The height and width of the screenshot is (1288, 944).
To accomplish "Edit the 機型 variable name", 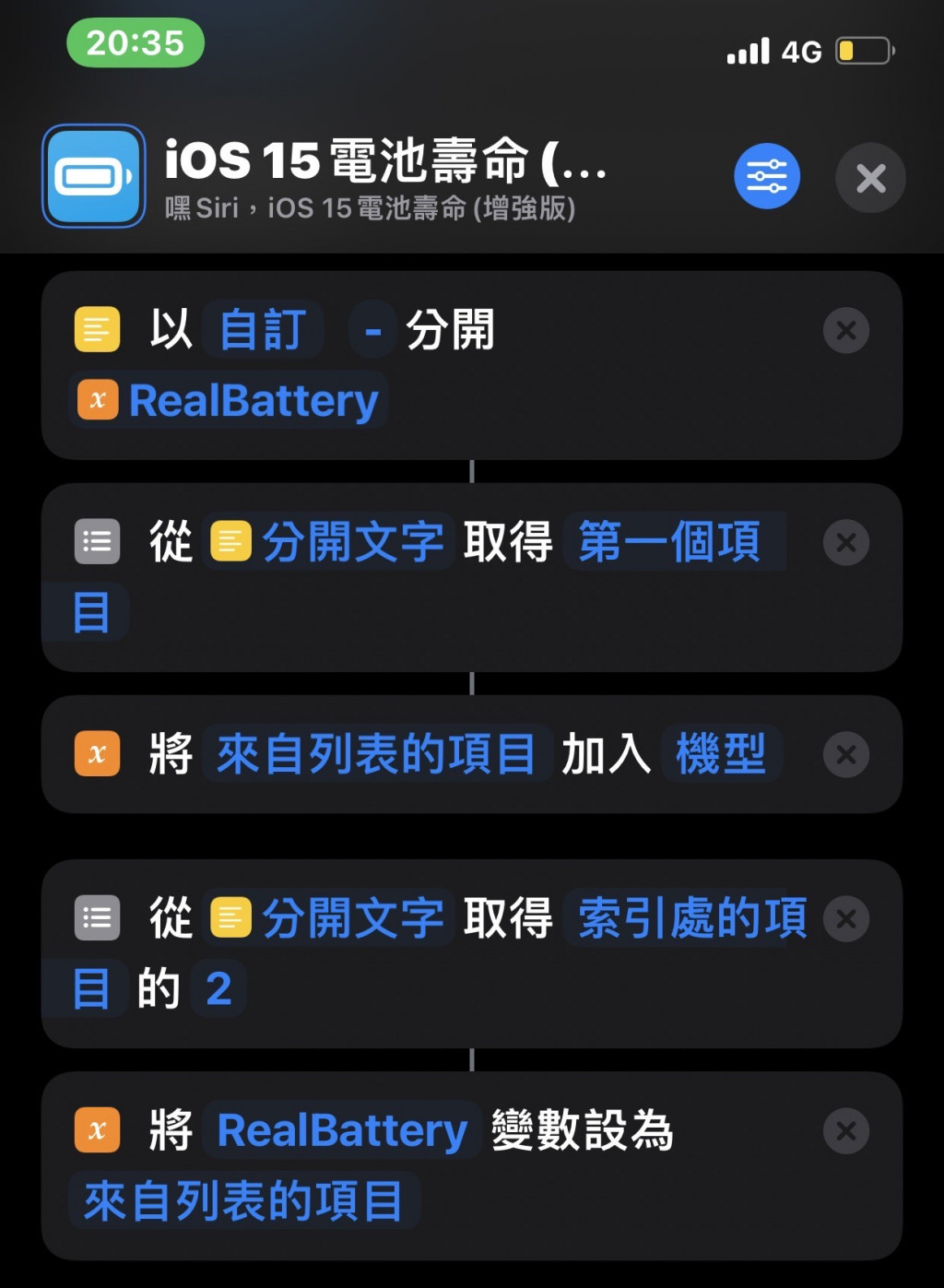I will click(x=721, y=754).
